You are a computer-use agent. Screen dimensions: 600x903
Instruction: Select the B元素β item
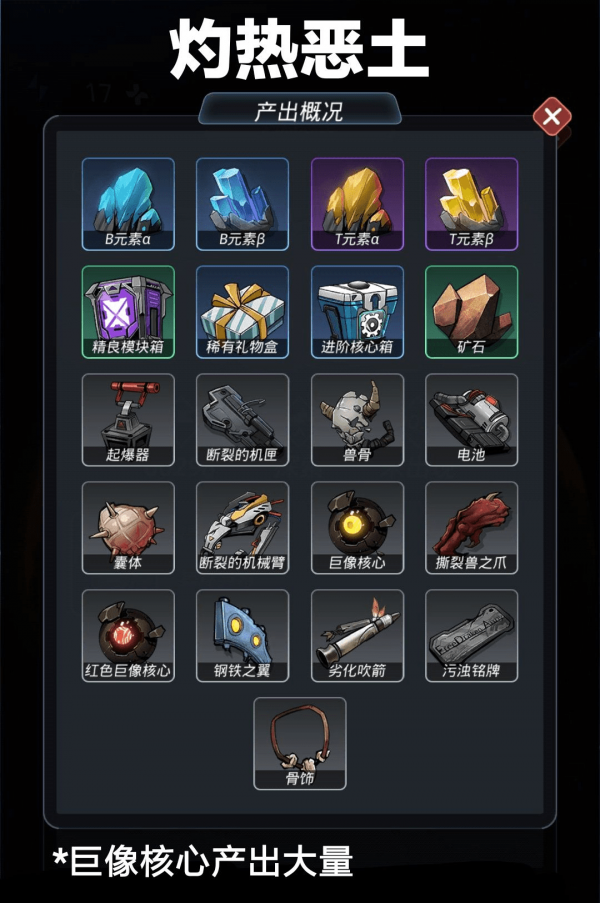(242, 204)
